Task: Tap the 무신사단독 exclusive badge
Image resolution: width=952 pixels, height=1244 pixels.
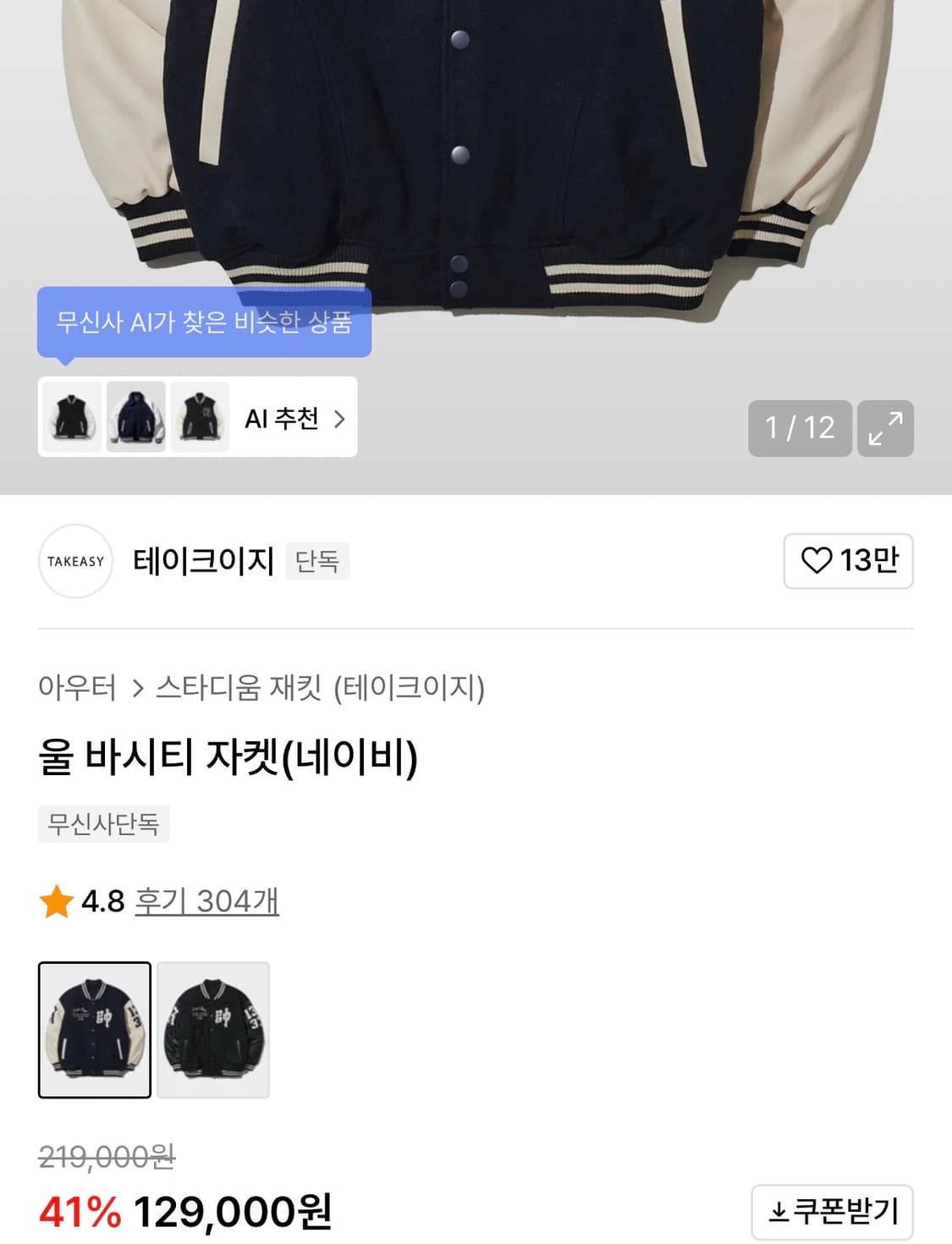Action: [103, 823]
